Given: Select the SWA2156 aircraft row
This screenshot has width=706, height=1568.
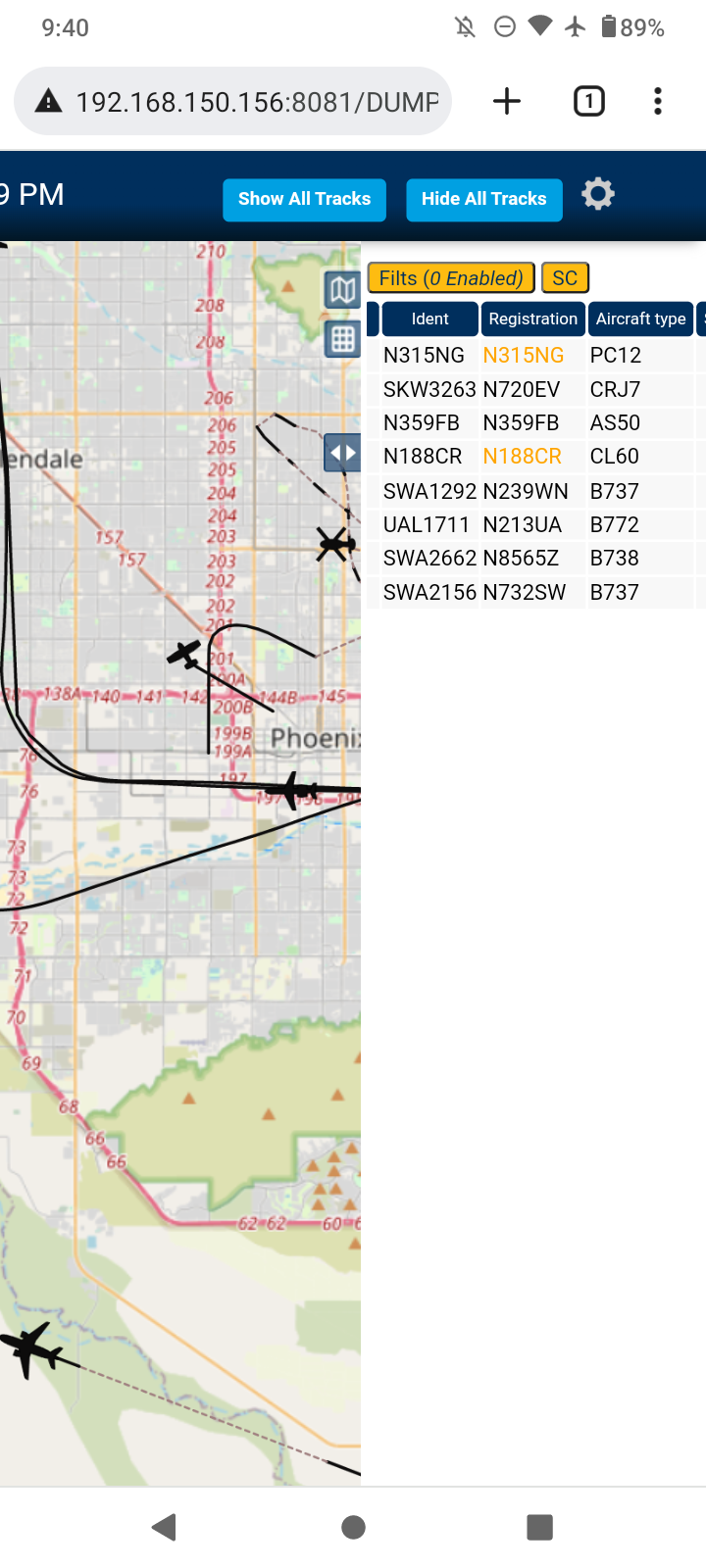Looking at the screenshot, I should tap(536, 592).
